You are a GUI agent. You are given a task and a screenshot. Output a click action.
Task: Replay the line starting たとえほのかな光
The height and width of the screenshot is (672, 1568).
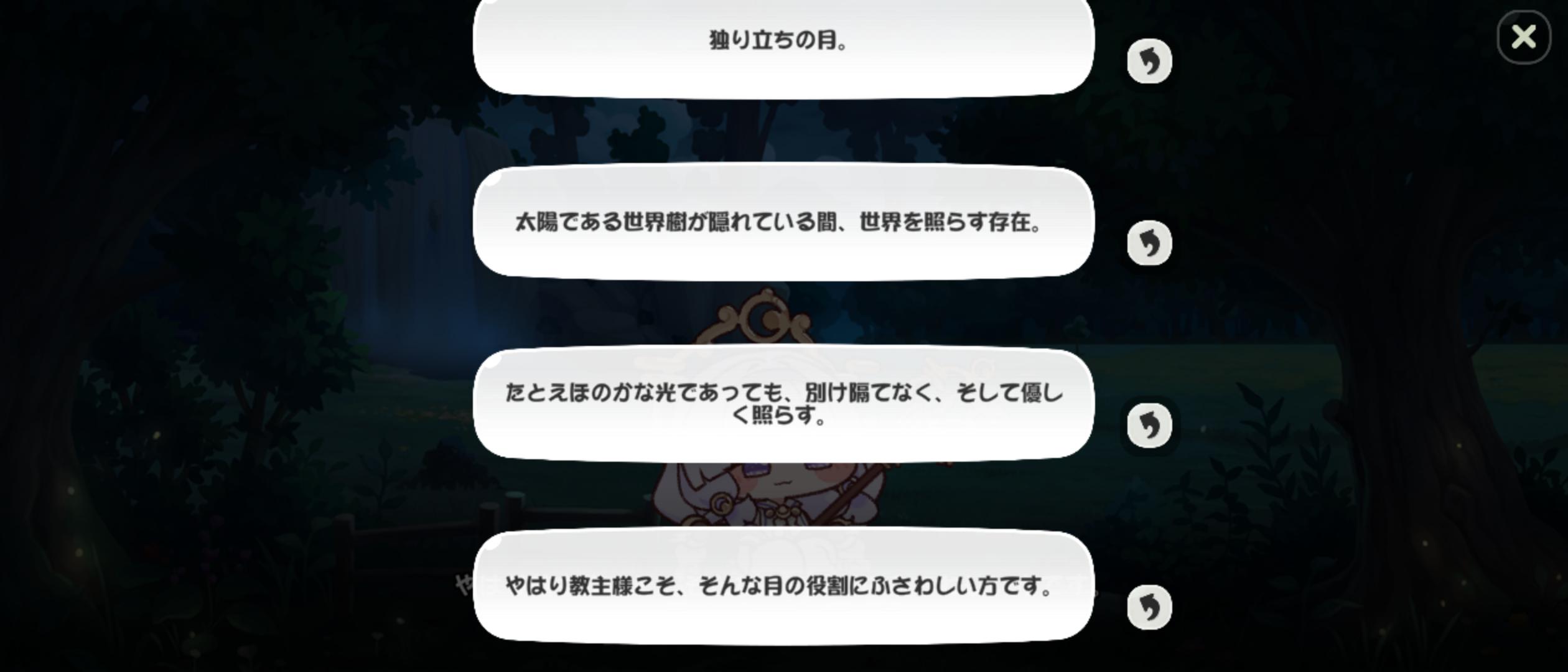1149,426
